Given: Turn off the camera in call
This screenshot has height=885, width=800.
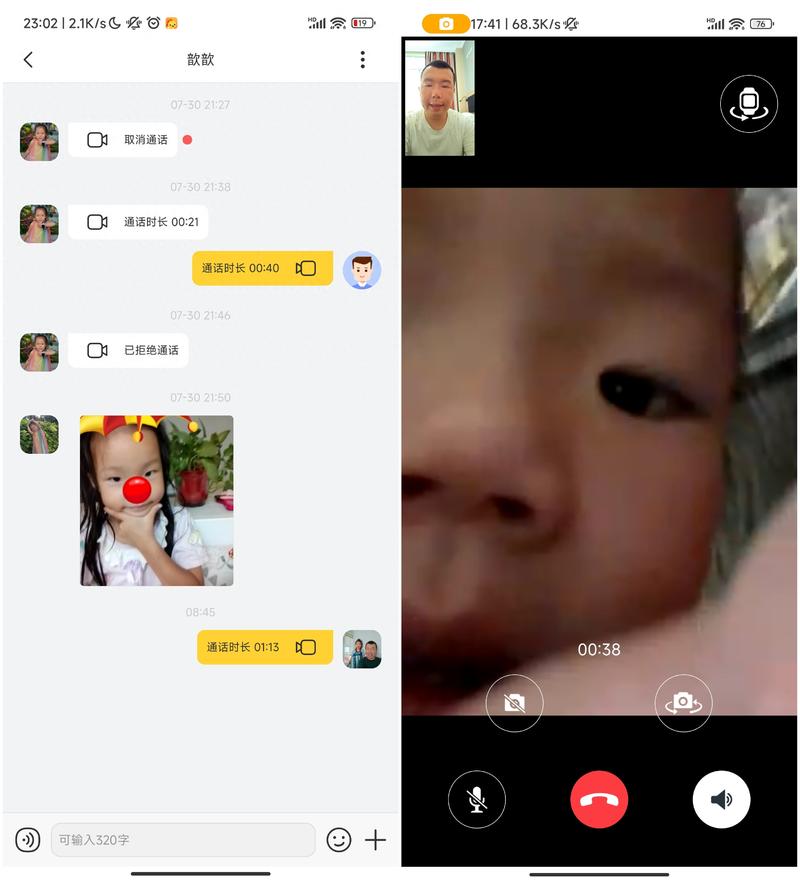Looking at the screenshot, I should click(x=515, y=703).
